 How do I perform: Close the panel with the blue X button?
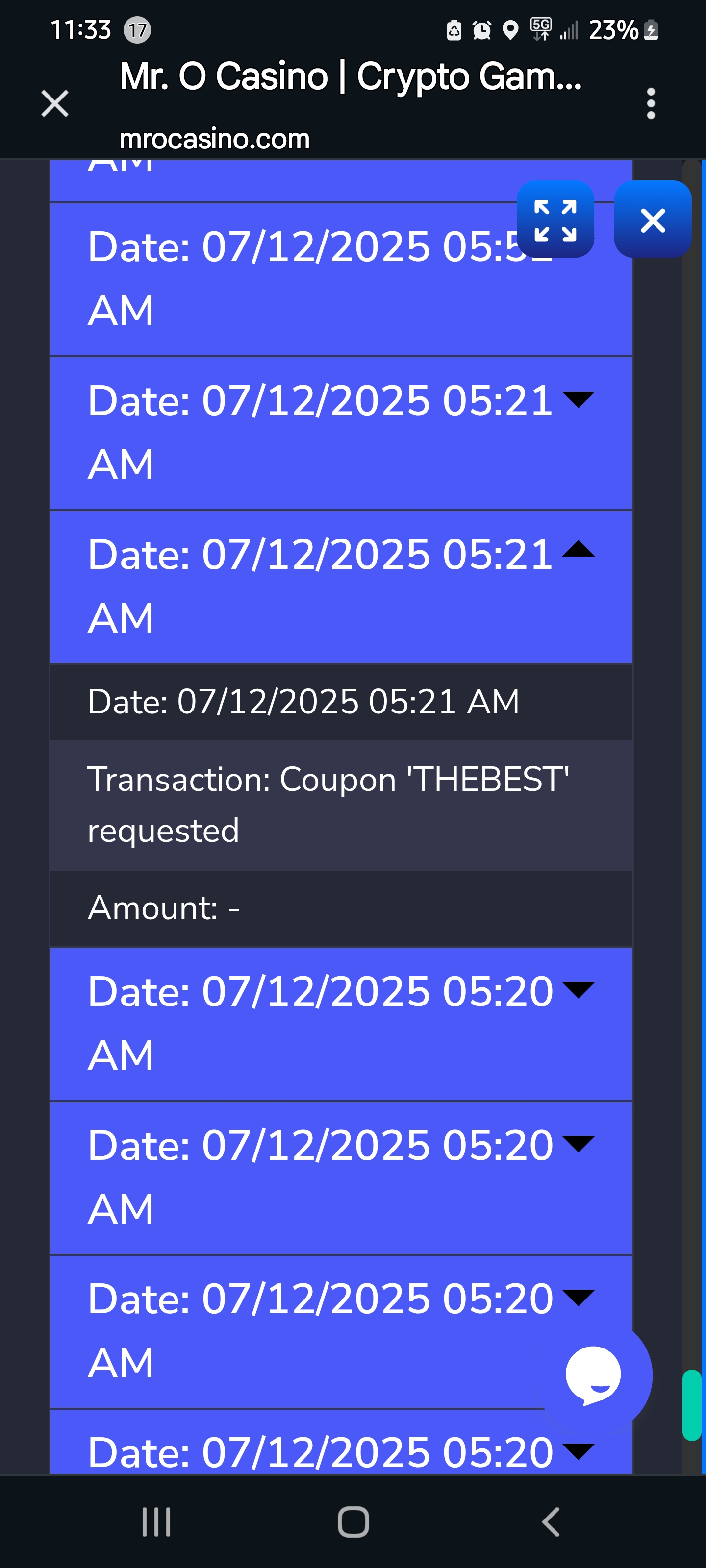(653, 219)
